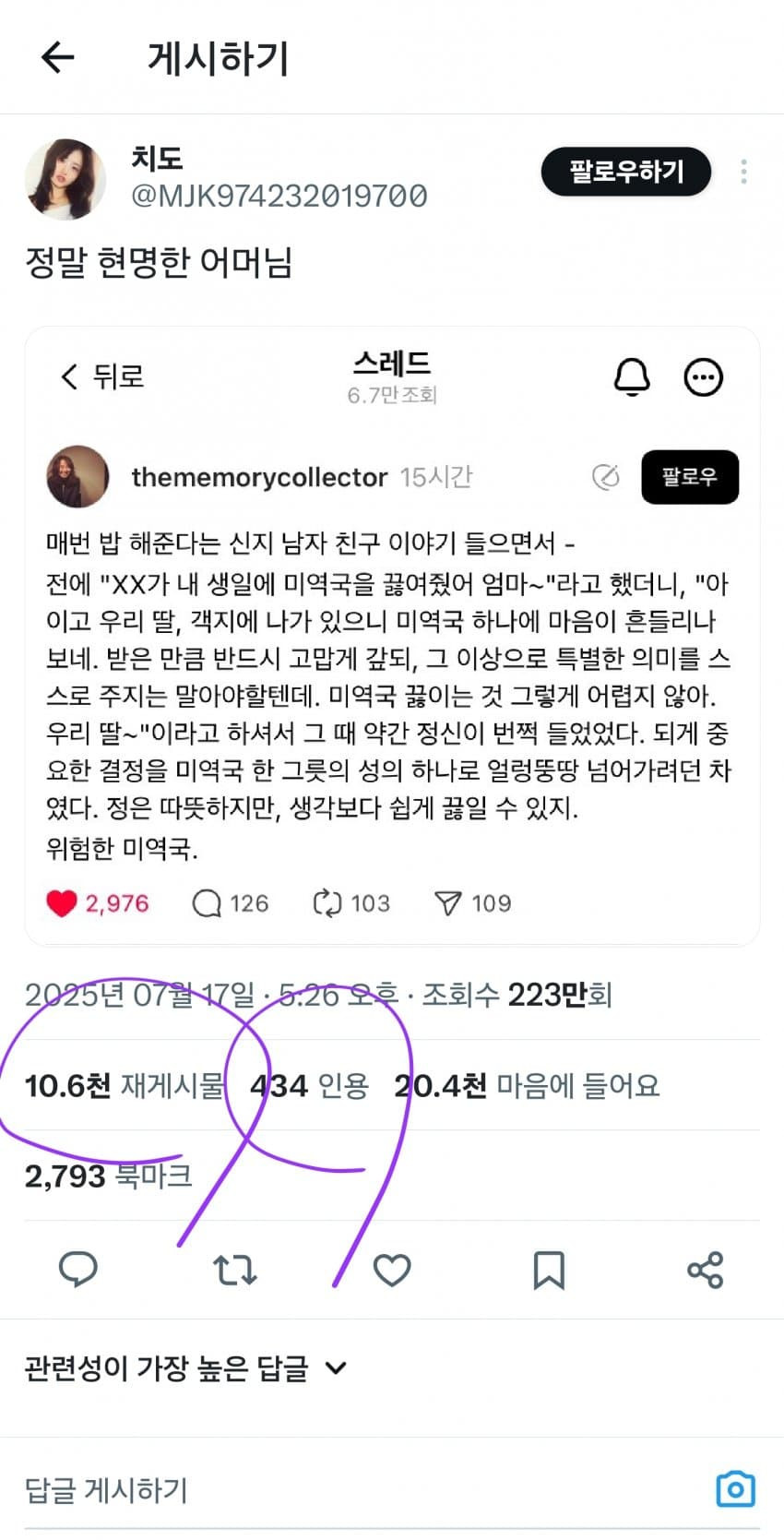Go back using the top arrow
784x1540 pixels.
click(x=57, y=57)
